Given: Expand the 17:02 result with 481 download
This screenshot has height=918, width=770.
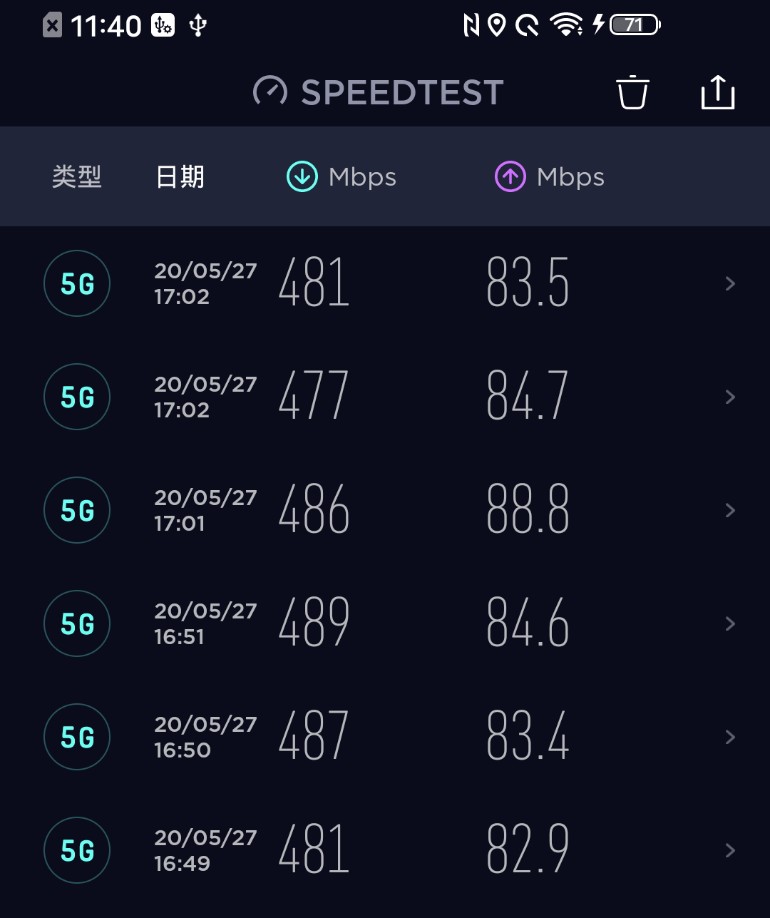Looking at the screenshot, I should coord(729,283).
